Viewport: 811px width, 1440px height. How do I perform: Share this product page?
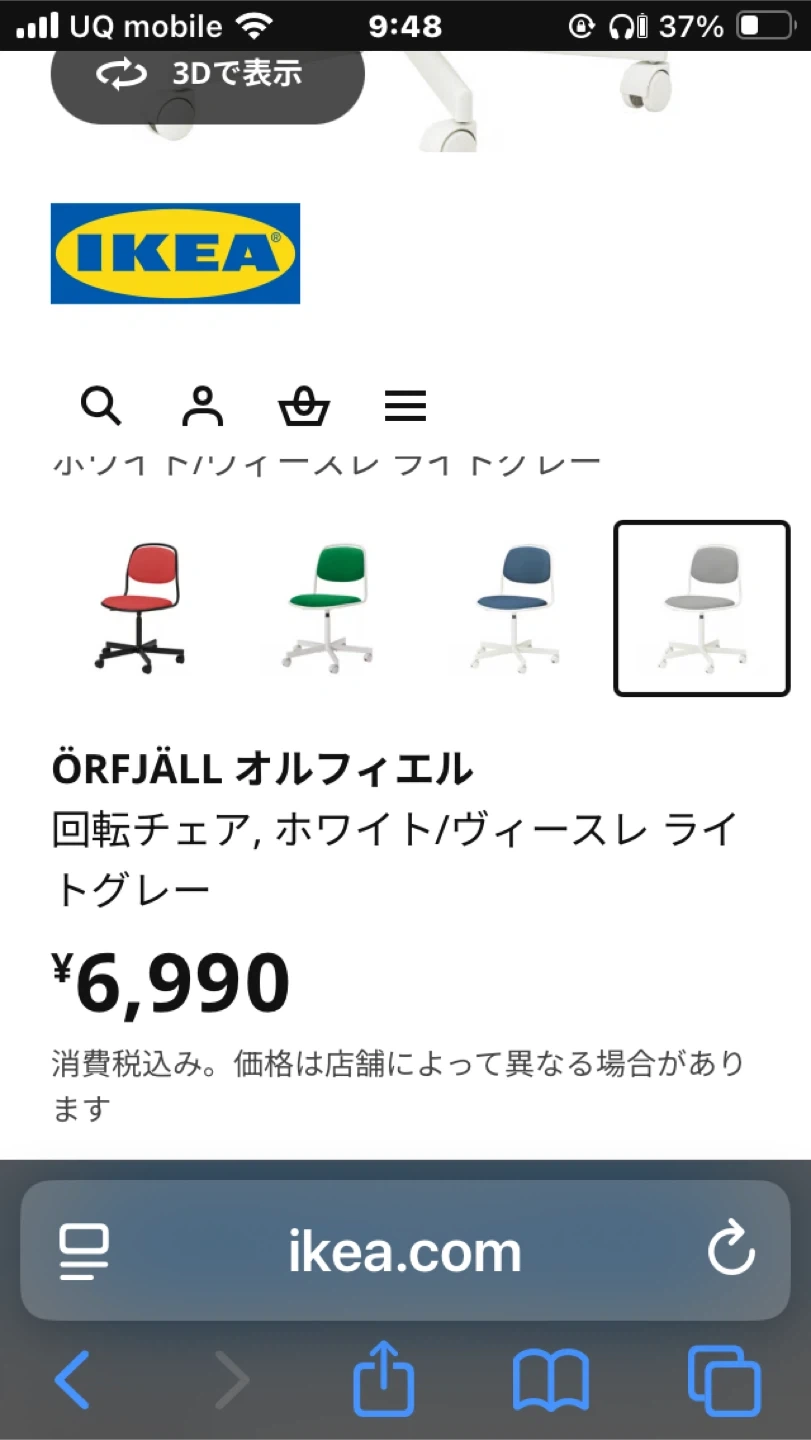tap(383, 1380)
